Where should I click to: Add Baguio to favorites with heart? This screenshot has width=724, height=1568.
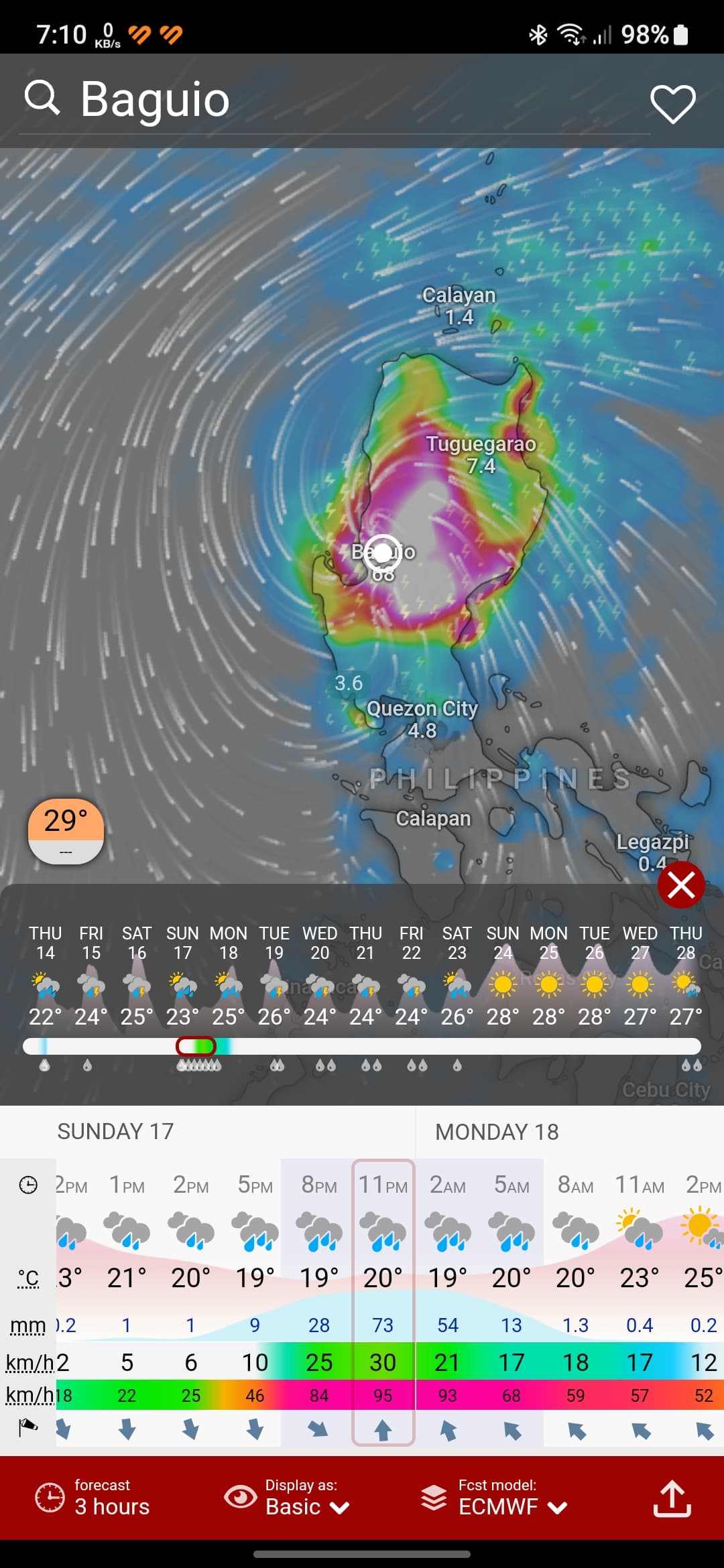(x=673, y=104)
